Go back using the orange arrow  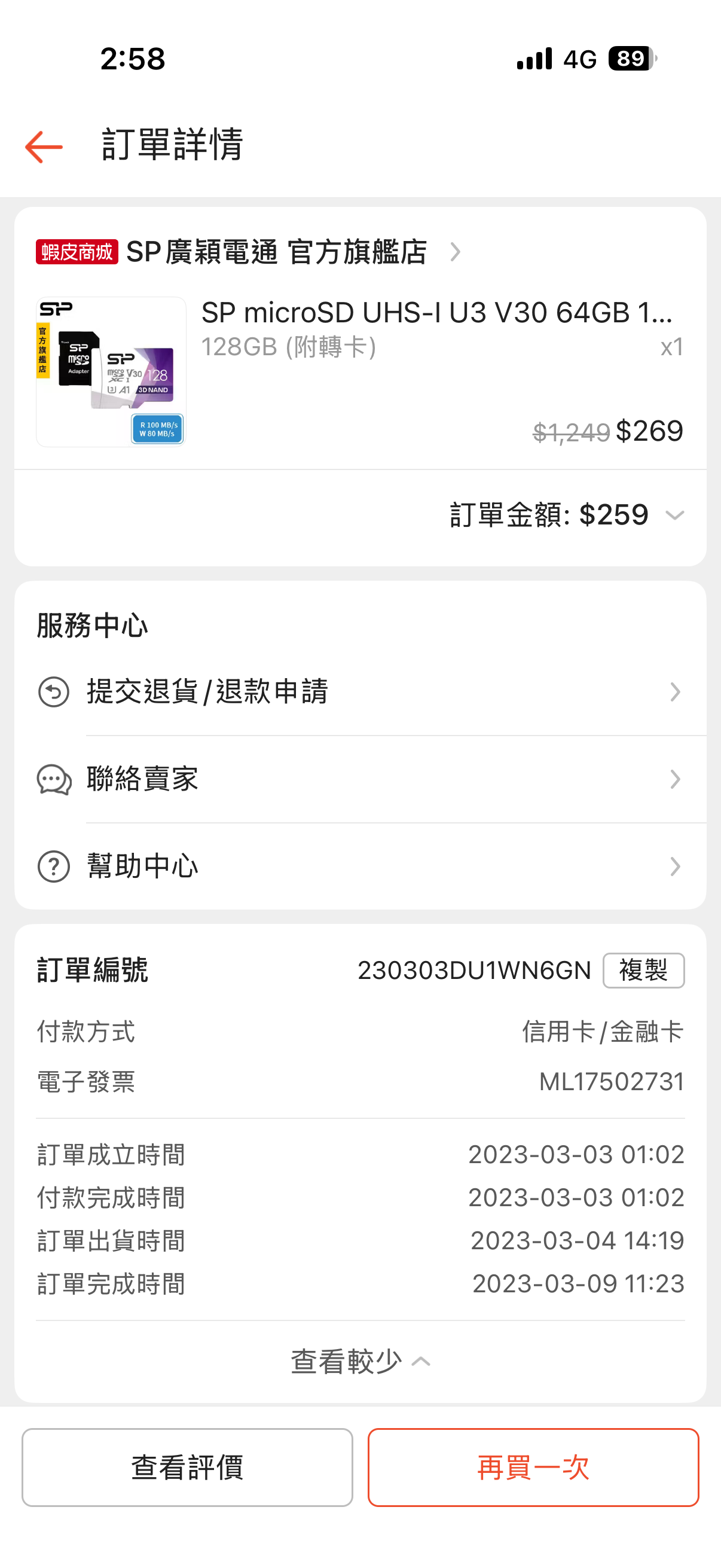[x=44, y=147]
